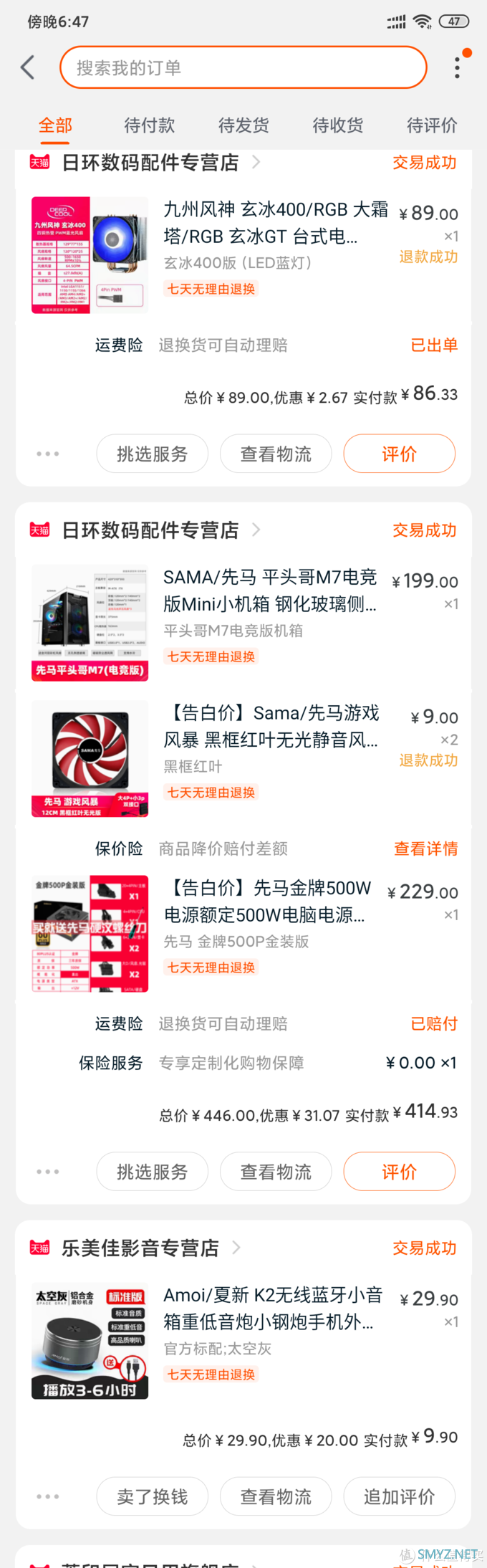Screen dimensions: 487x1568
Task: Tap 查看物流 for the ¥414.93 order
Action: 276,1172
